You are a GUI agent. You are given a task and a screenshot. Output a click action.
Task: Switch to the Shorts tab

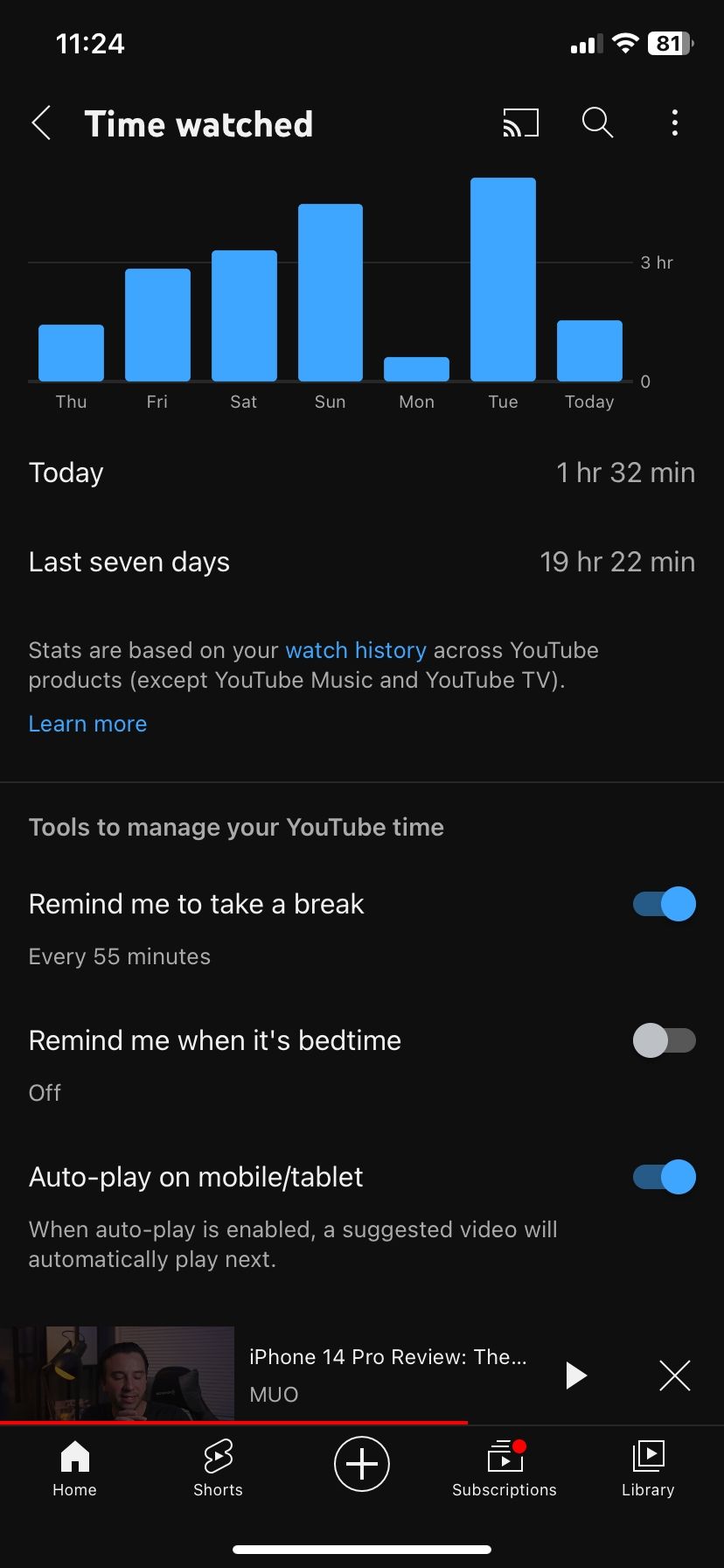pos(218,1469)
